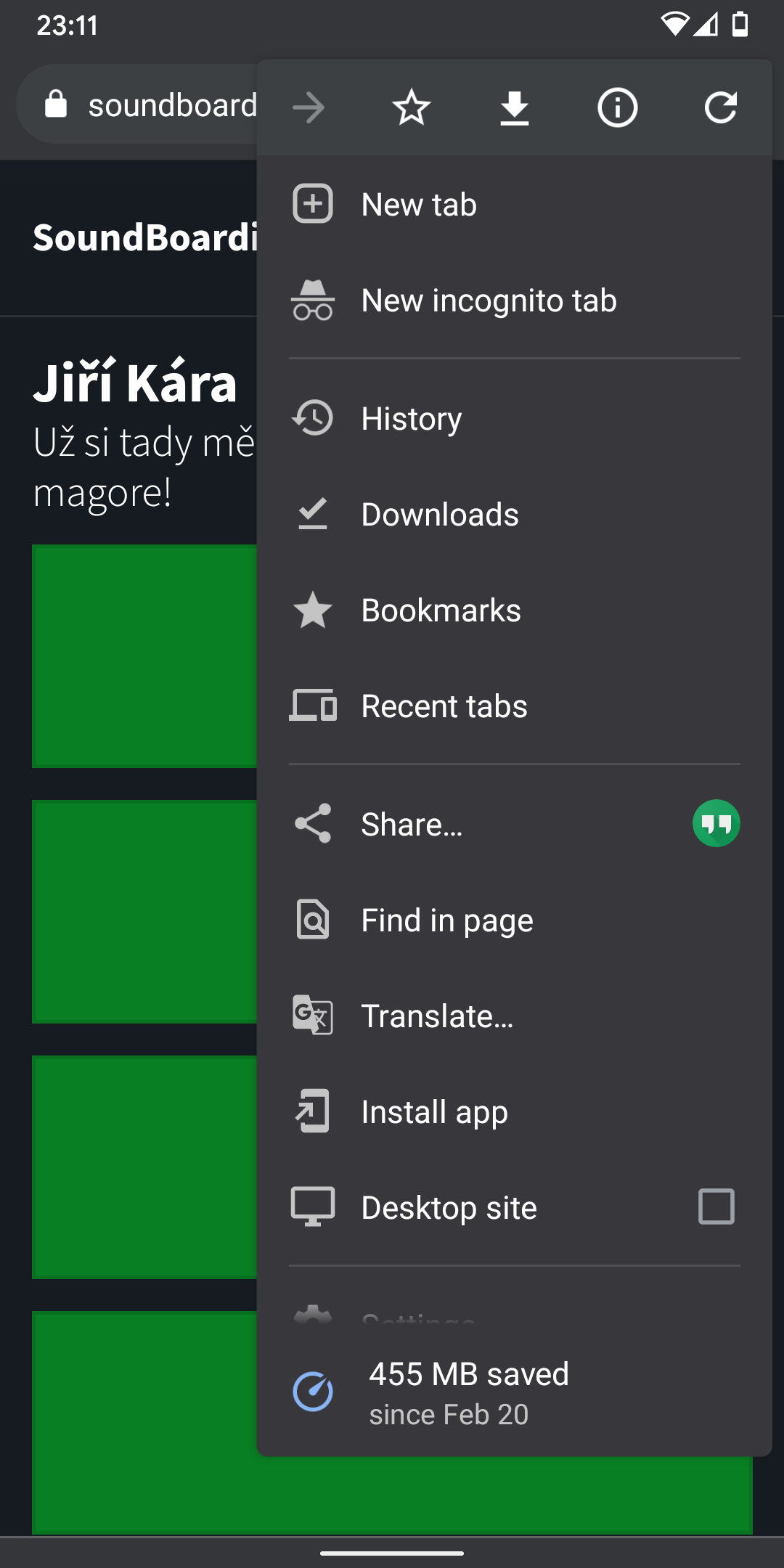
Task: Select Share… from the menu
Action: (x=412, y=825)
